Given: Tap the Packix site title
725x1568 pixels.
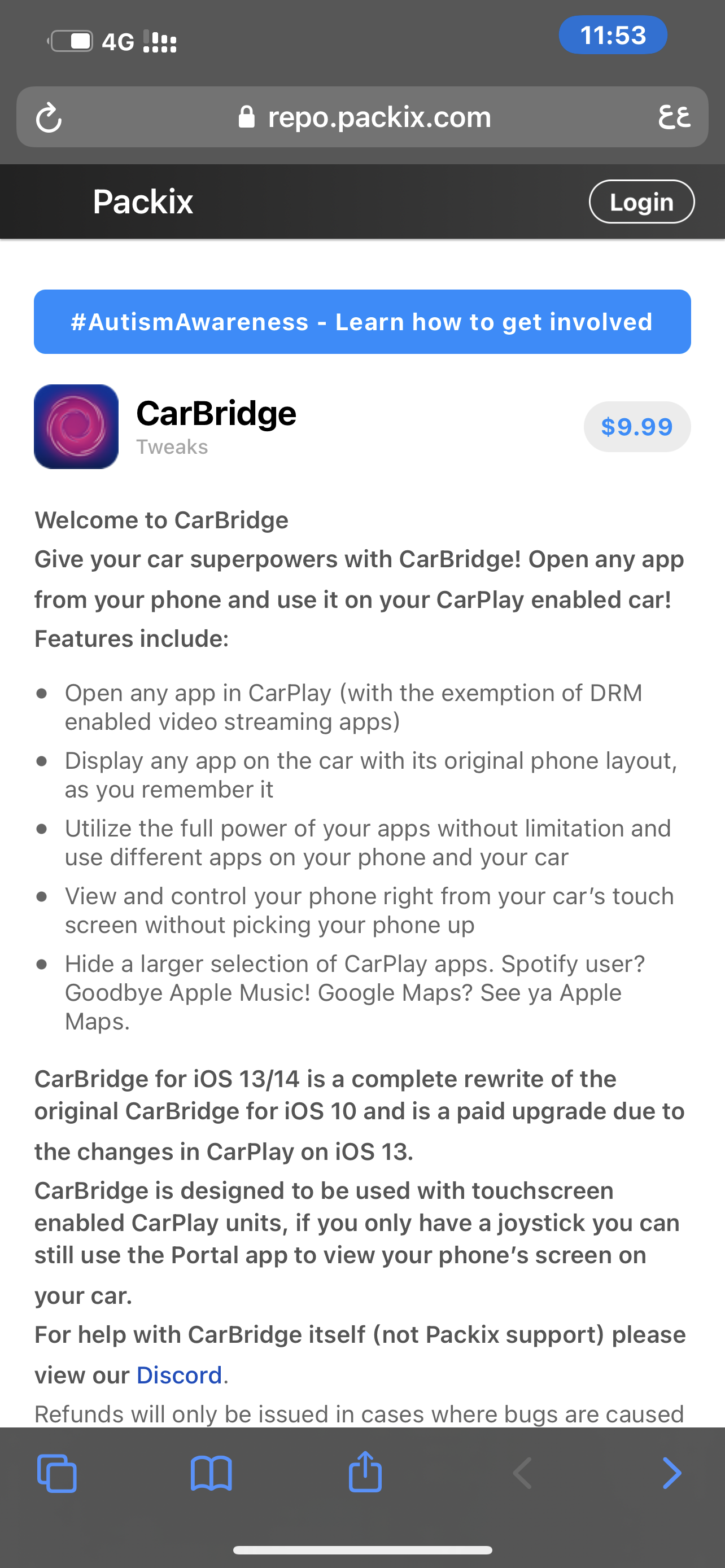Looking at the screenshot, I should 143,202.
